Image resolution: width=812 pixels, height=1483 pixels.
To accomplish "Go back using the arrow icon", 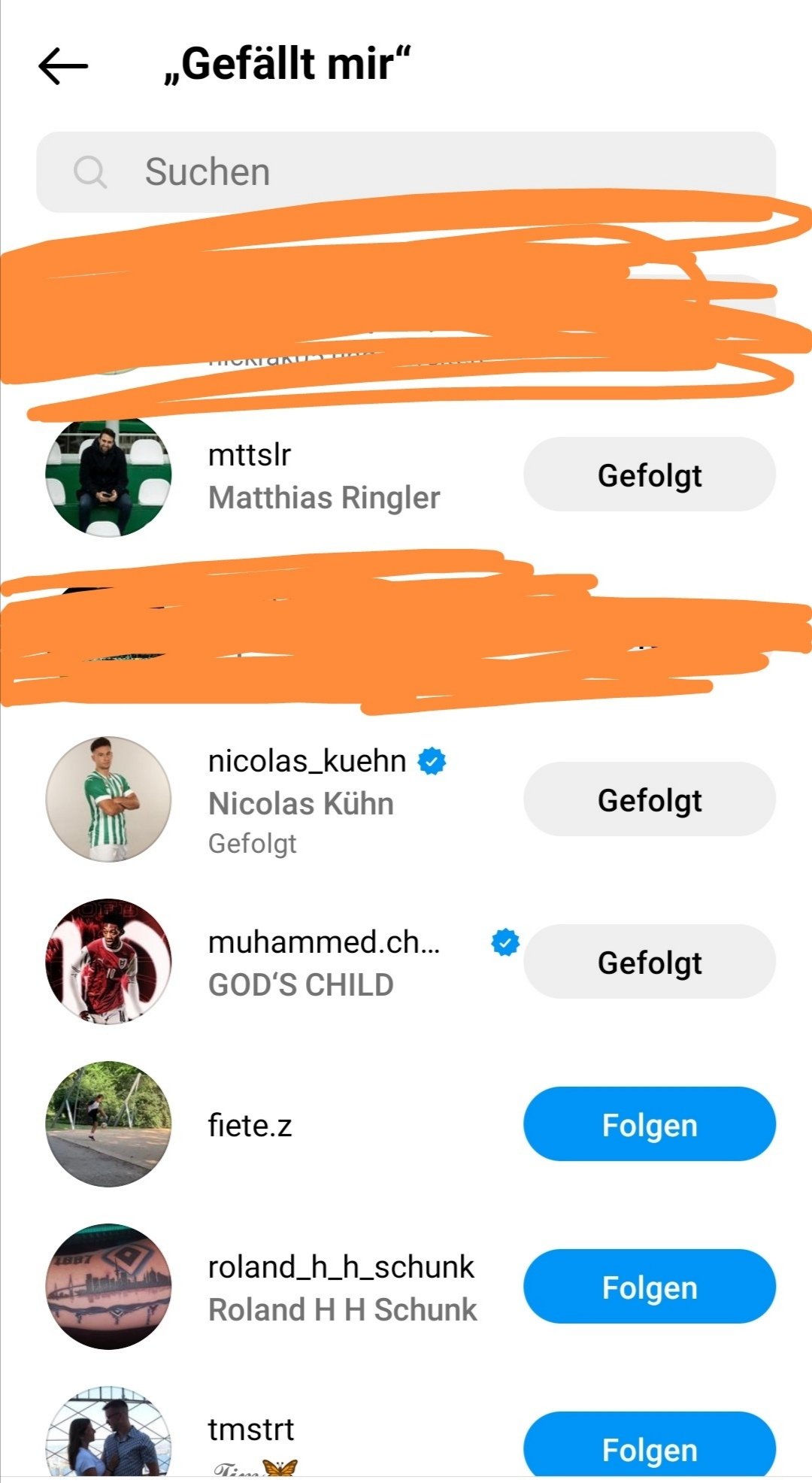I will tap(63, 65).
